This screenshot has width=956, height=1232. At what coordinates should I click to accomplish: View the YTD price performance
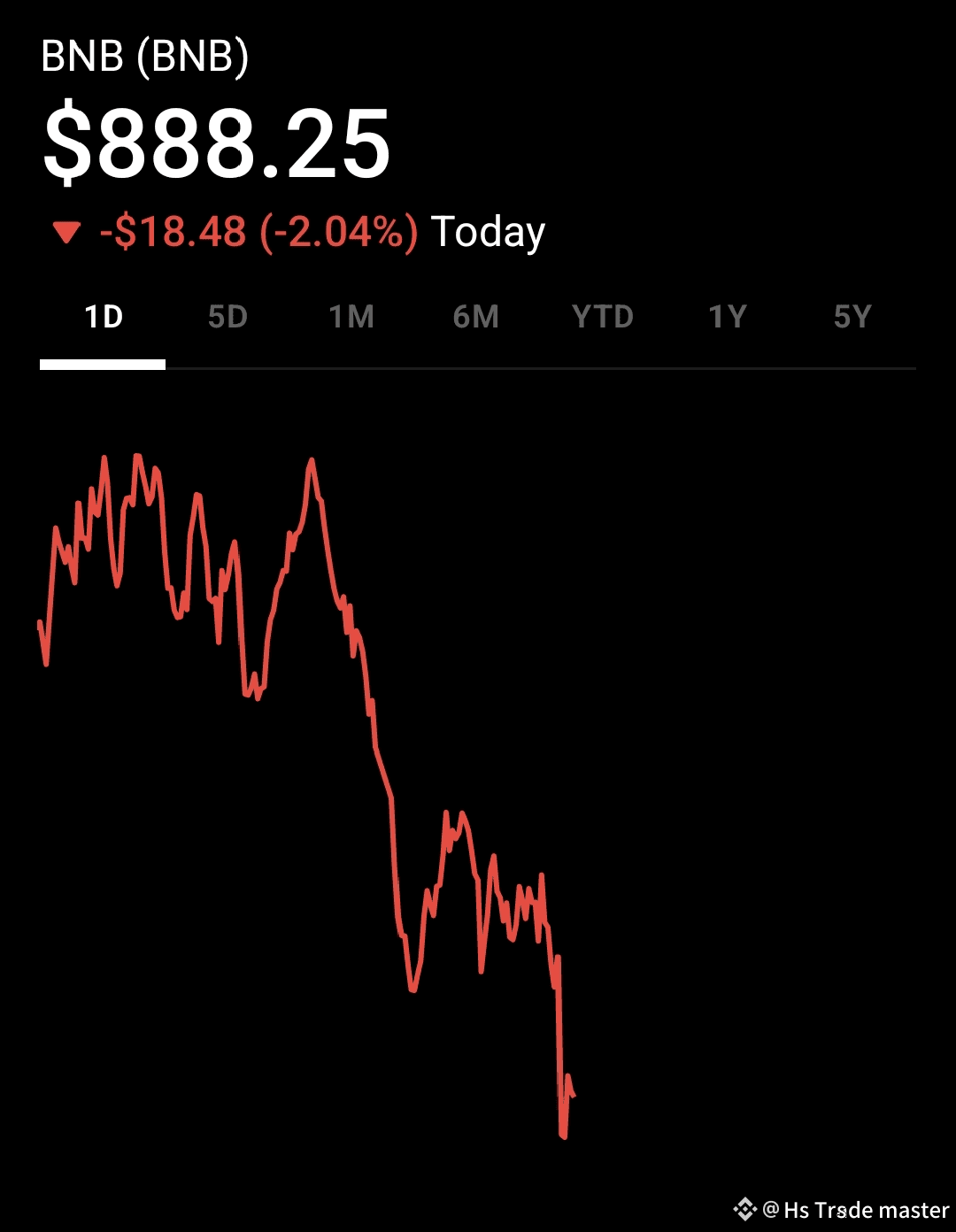(603, 317)
